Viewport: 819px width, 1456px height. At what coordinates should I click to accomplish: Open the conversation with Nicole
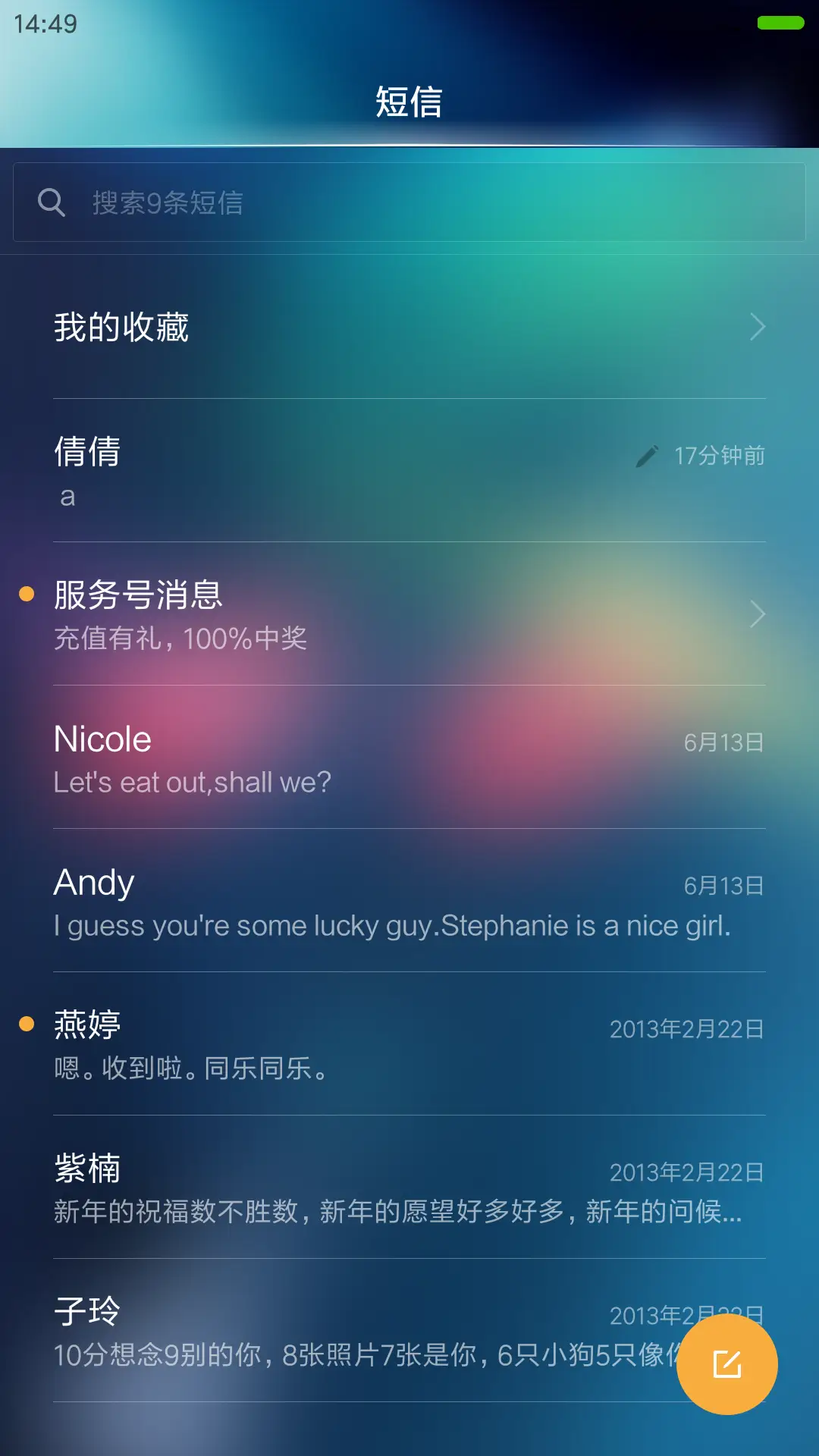tap(303, 758)
